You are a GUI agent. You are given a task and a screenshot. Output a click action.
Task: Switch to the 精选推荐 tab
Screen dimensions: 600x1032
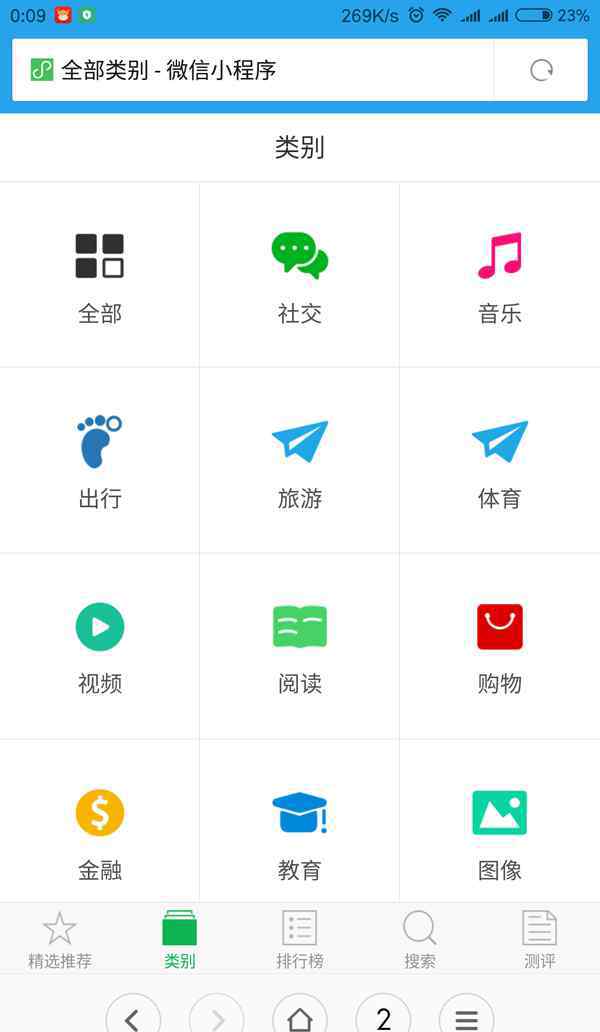point(60,939)
